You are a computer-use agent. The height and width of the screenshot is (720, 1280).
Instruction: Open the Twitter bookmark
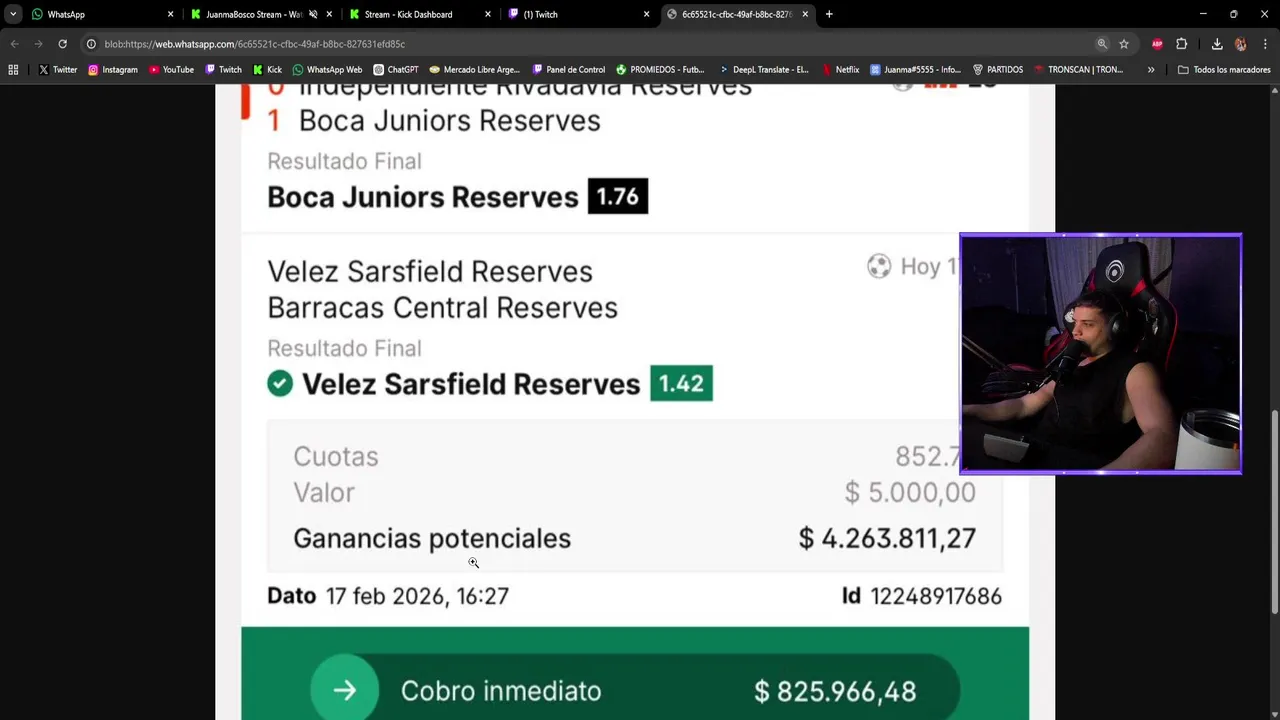point(58,70)
